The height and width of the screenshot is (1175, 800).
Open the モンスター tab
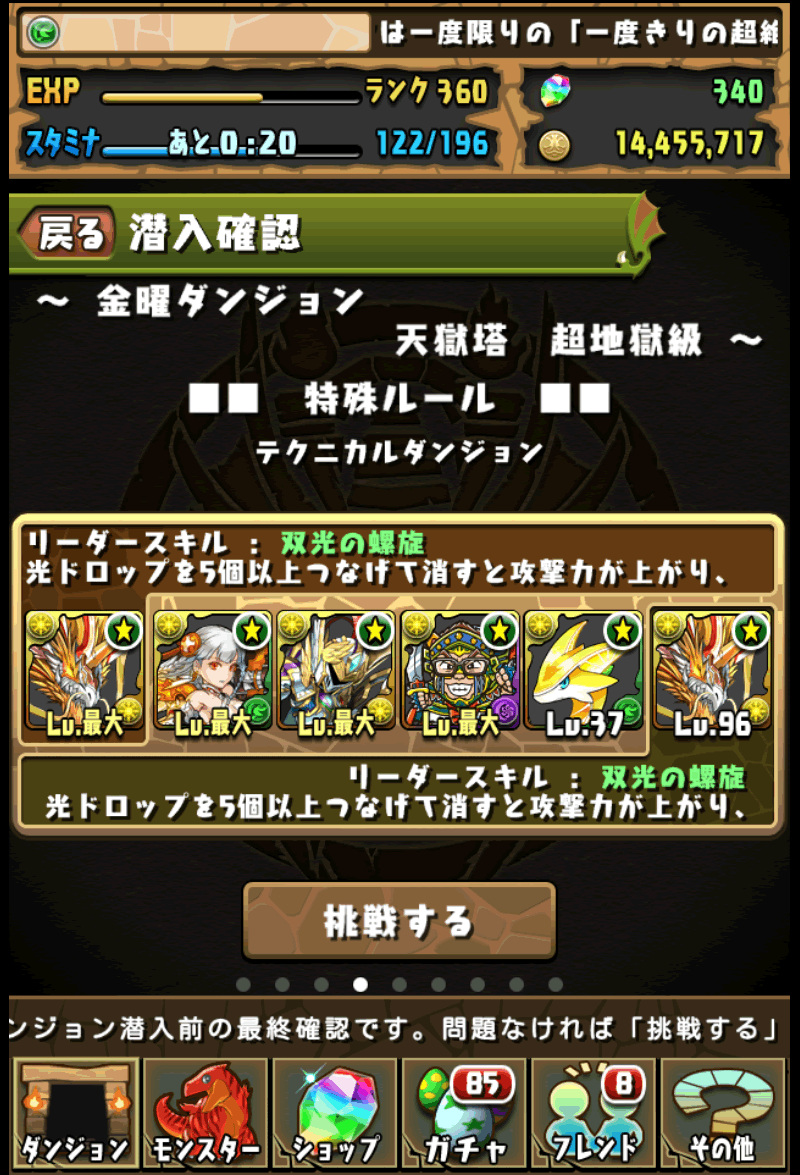204,1111
